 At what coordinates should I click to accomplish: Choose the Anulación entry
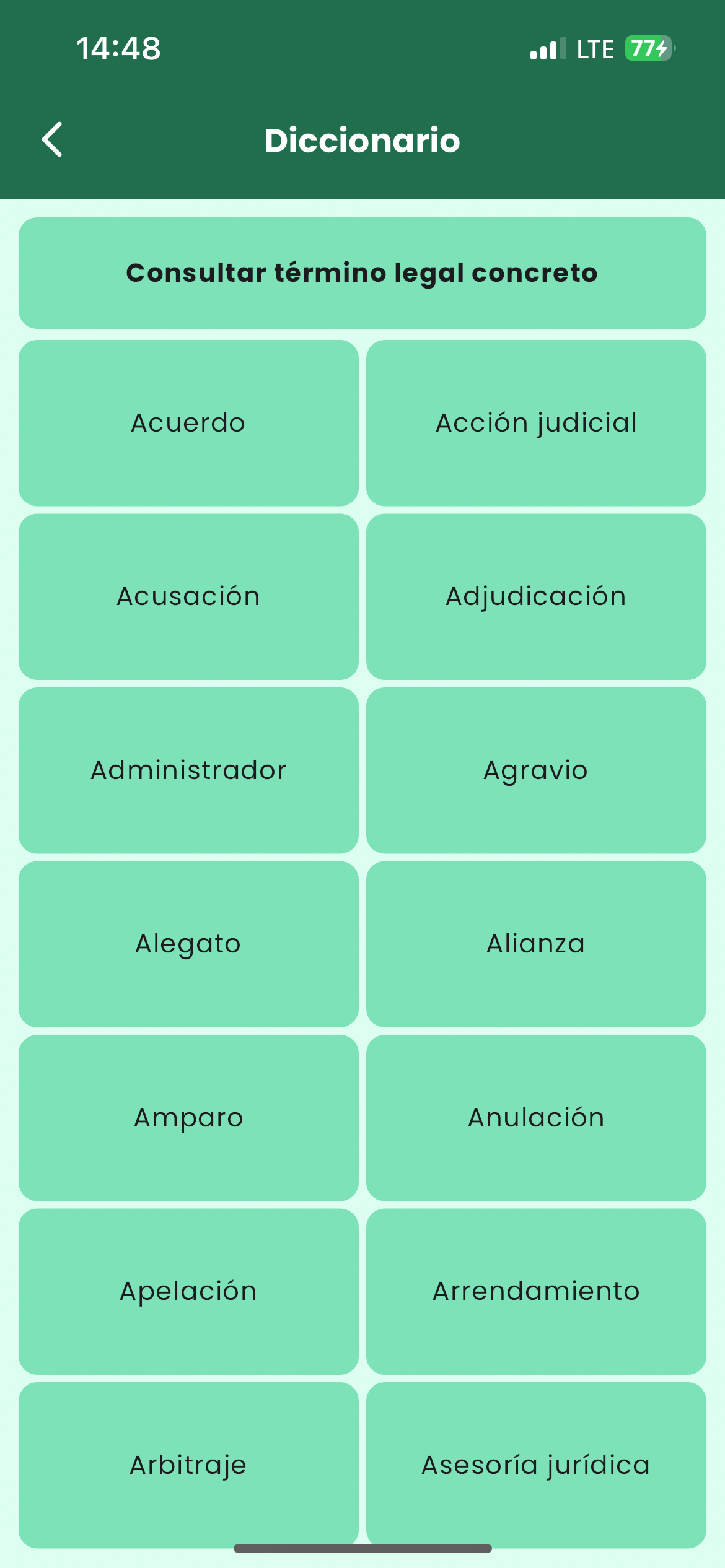536,1118
